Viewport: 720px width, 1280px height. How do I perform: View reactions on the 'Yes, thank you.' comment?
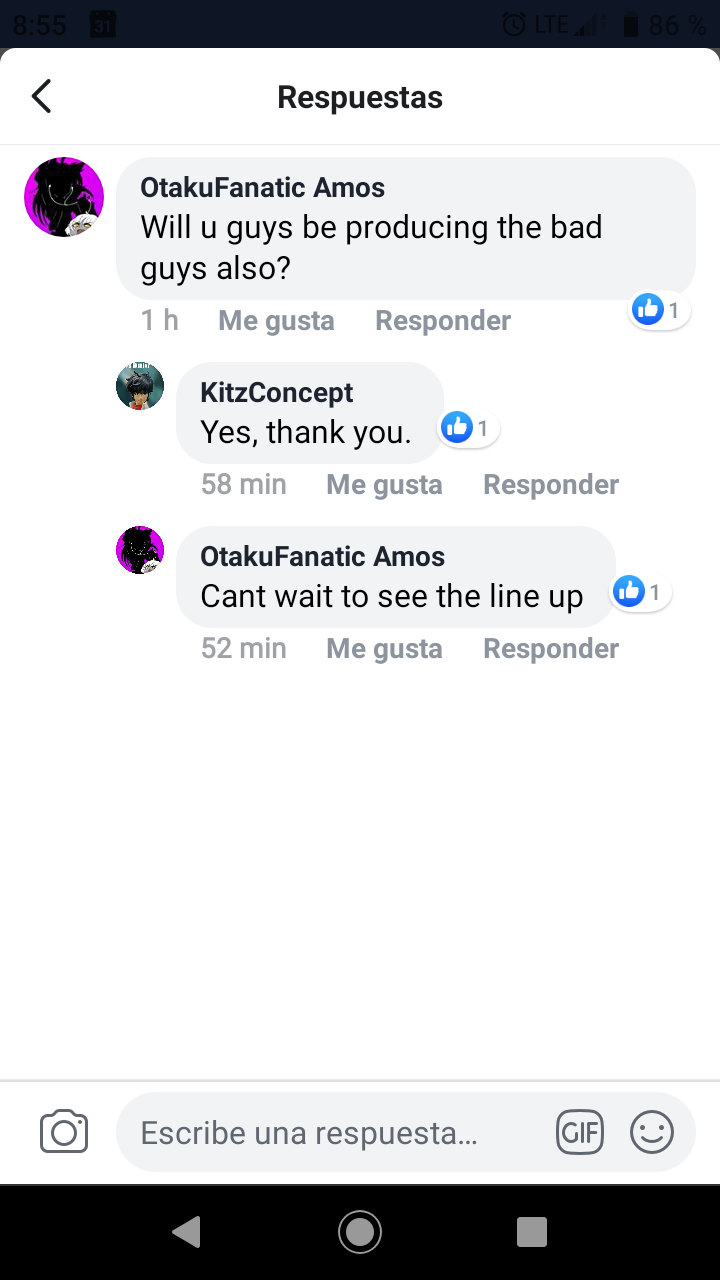tap(469, 429)
